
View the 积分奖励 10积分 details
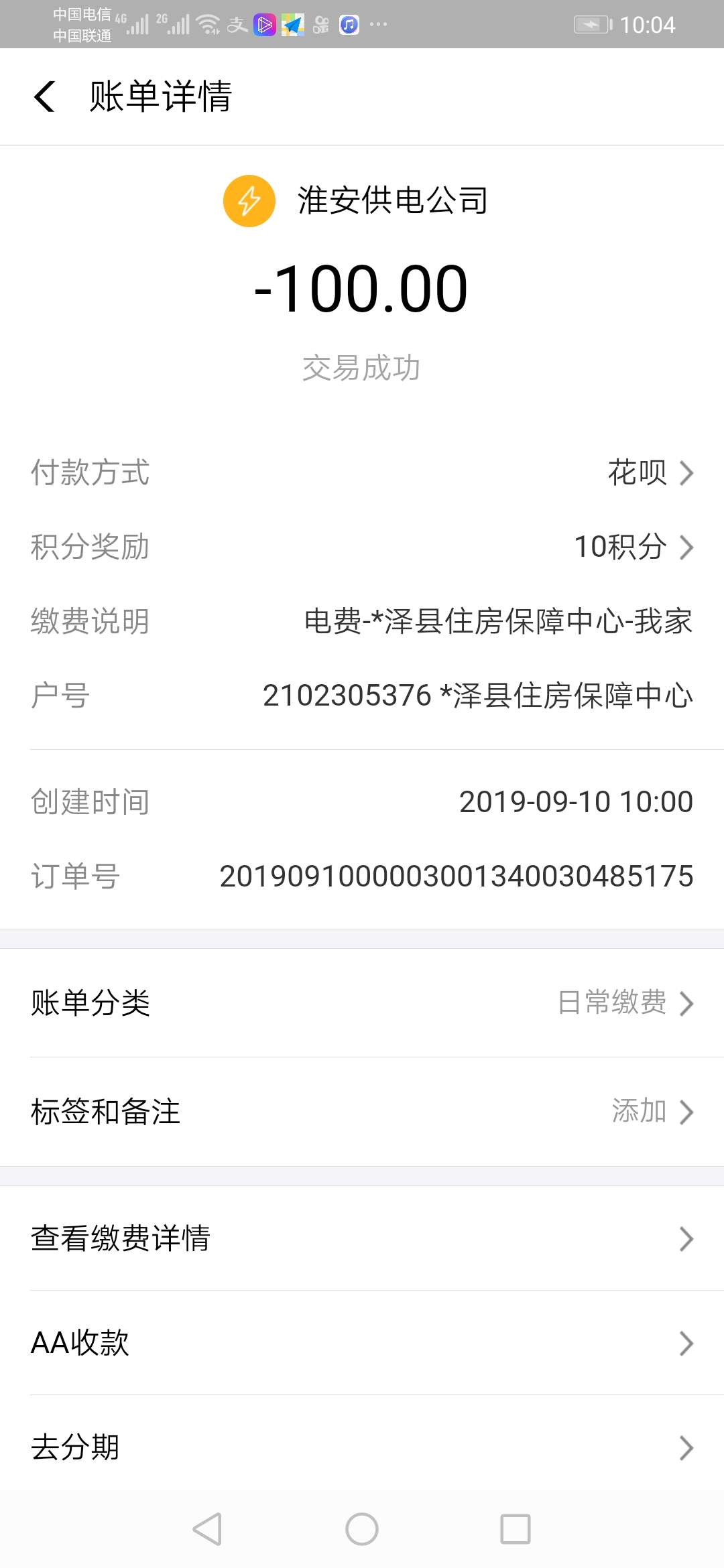coord(362,547)
